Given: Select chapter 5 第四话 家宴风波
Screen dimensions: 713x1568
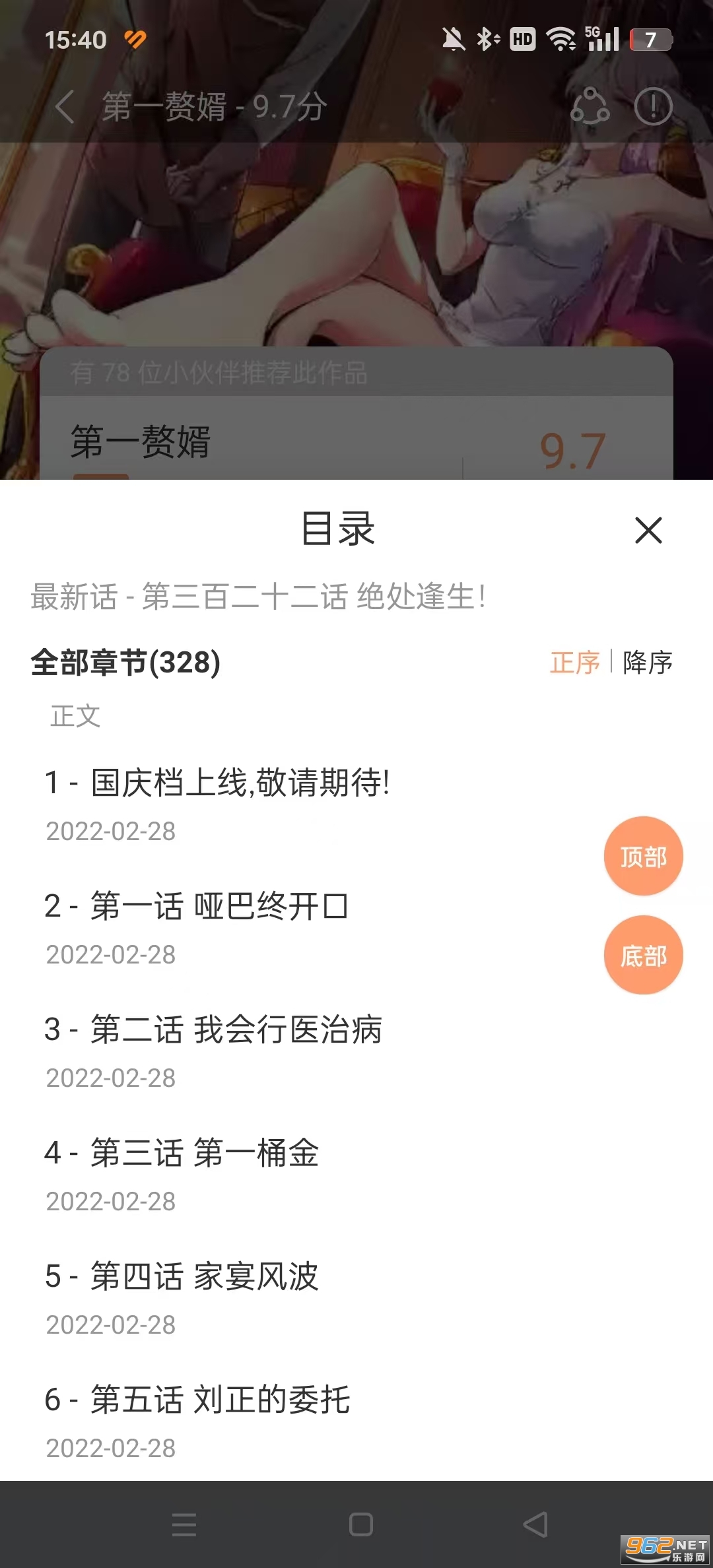Looking at the screenshot, I should 183,1277.
